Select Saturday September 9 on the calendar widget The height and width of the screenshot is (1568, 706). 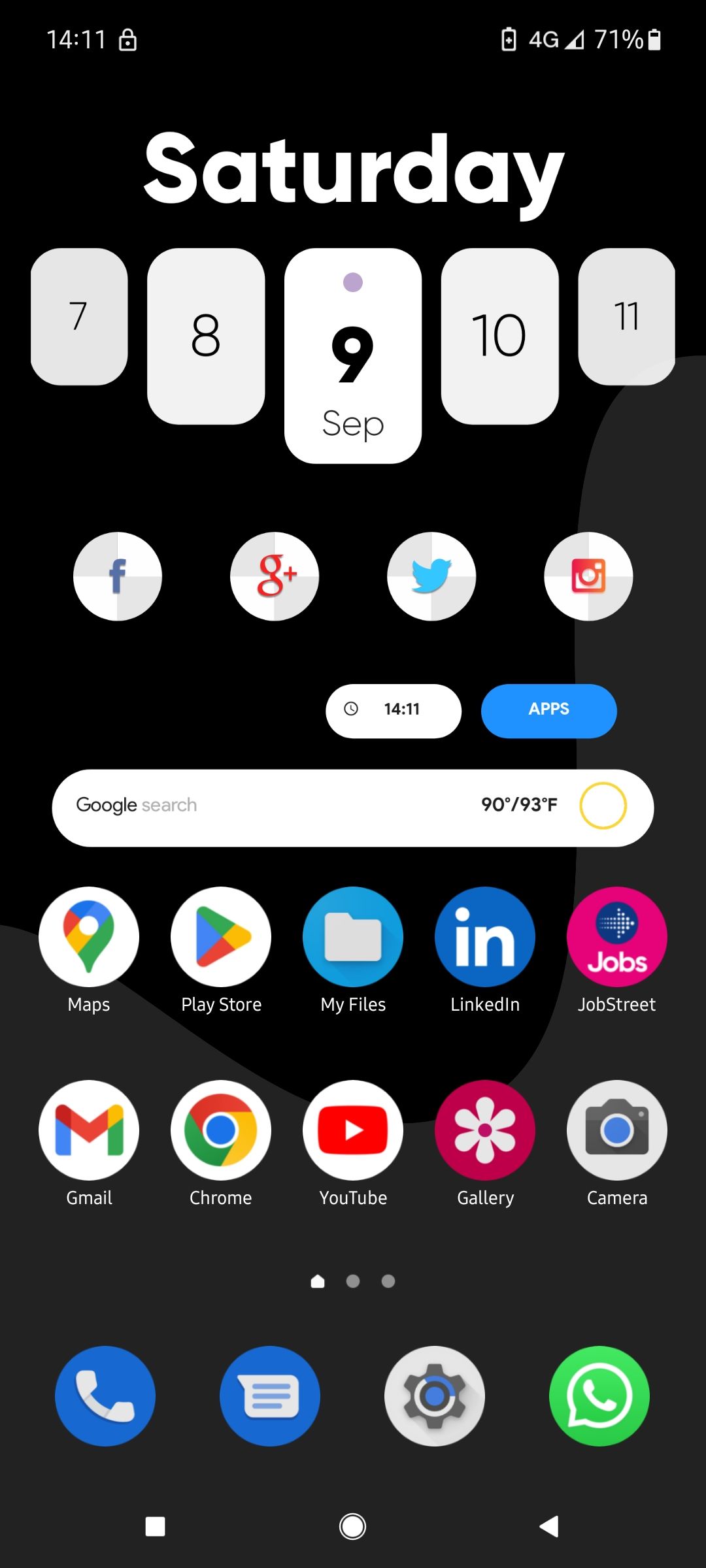click(x=352, y=356)
